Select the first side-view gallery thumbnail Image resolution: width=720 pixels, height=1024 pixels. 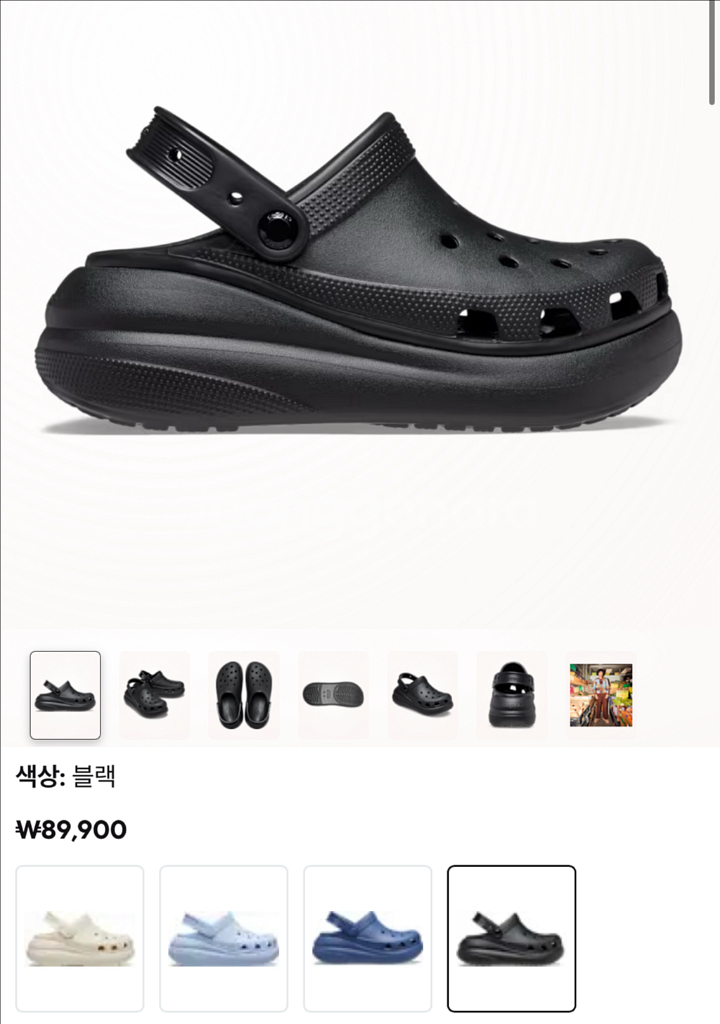(65, 695)
